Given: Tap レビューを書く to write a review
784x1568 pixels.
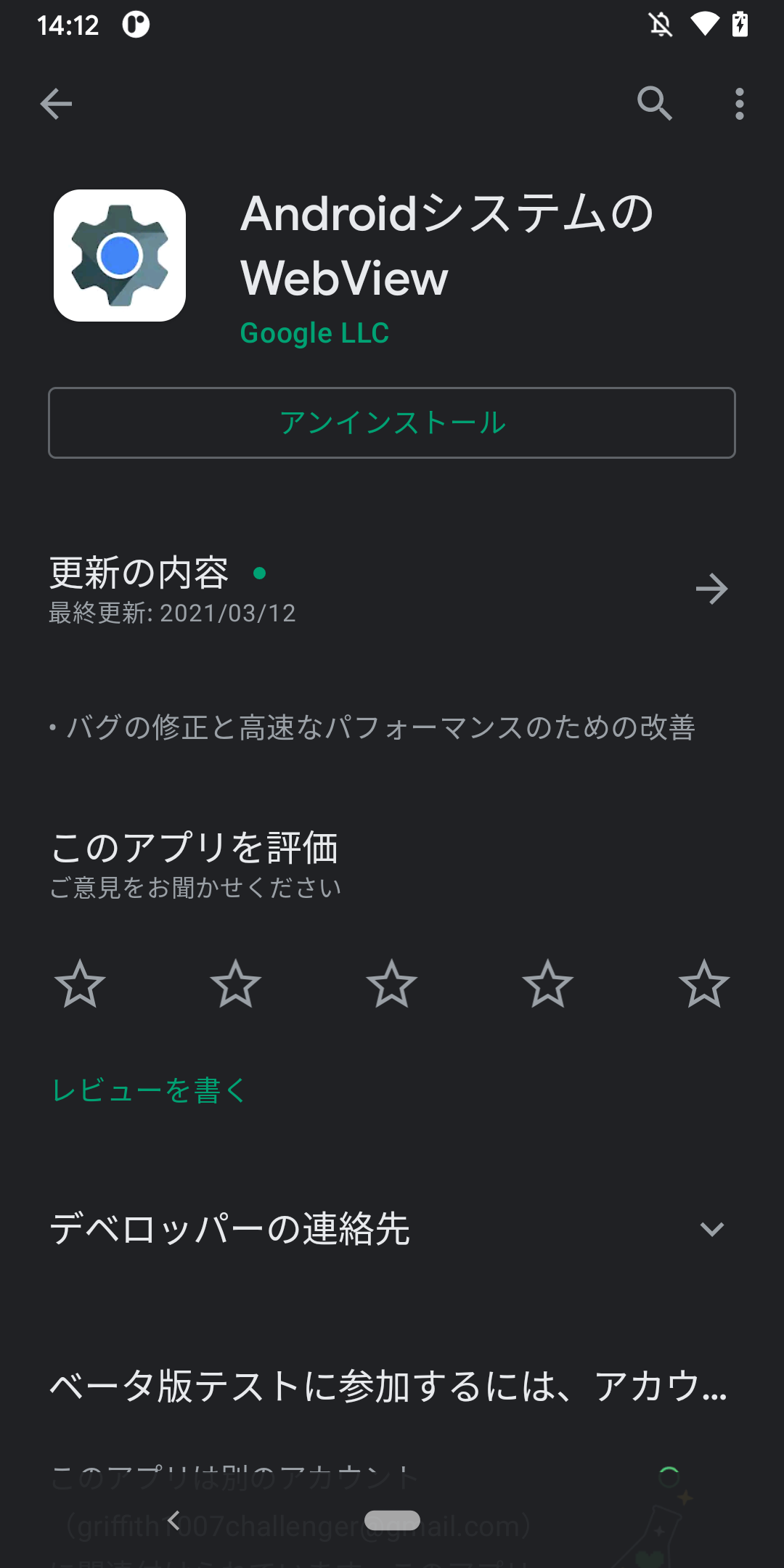Looking at the screenshot, I should pyautogui.click(x=149, y=1090).
